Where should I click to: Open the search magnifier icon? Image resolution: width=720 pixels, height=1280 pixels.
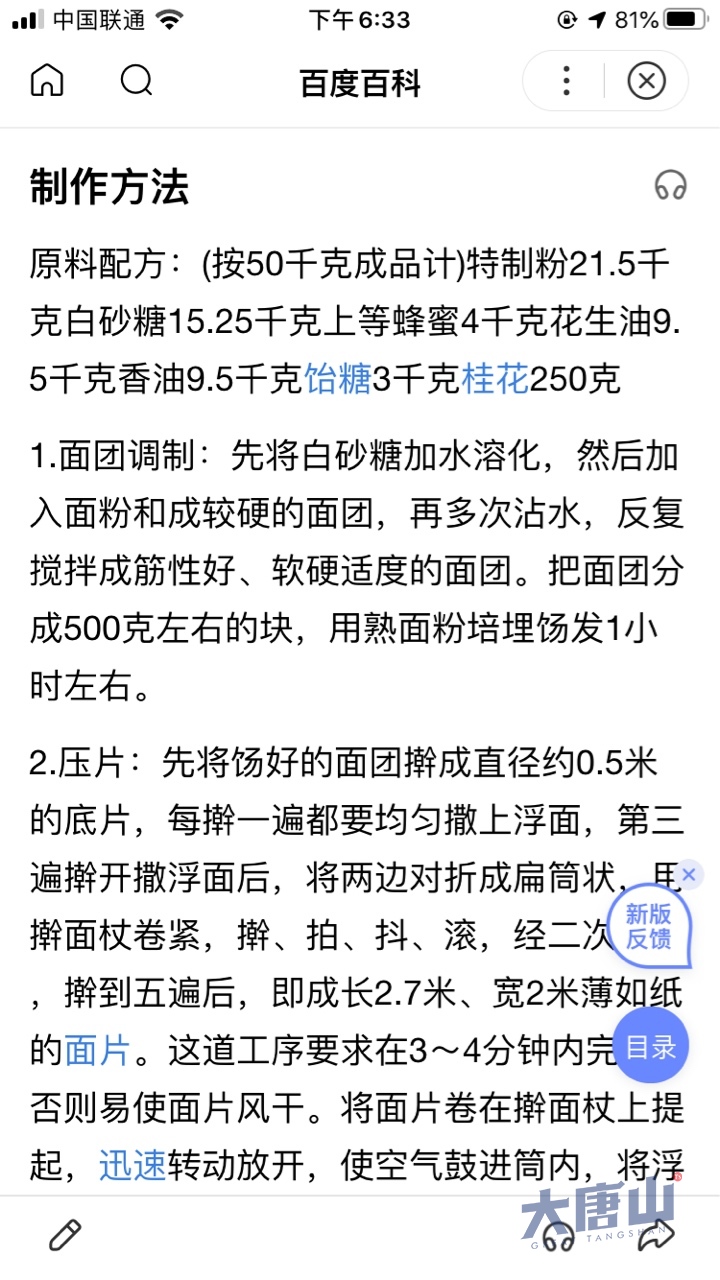tap(136, 80)
